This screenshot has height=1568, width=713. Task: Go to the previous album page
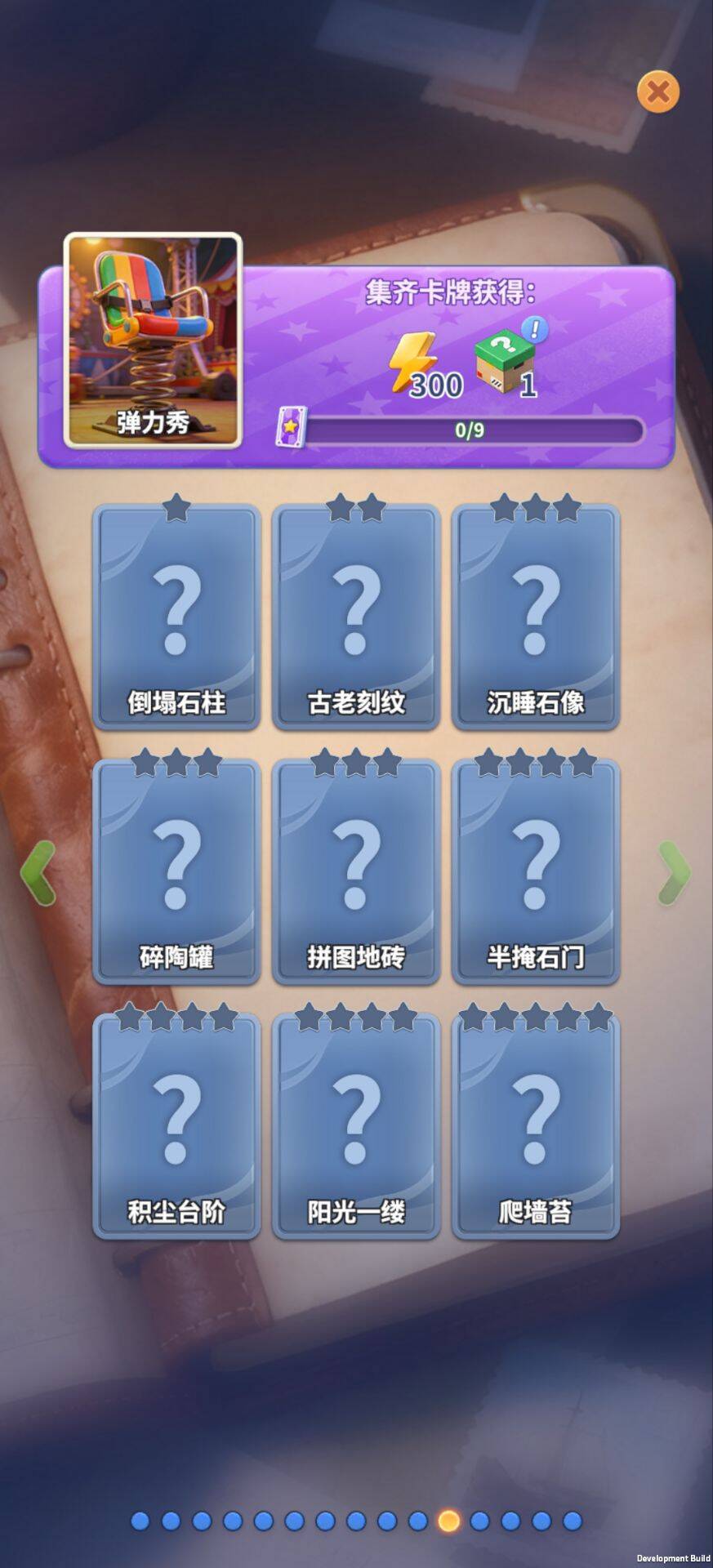(x=38, y=872)
